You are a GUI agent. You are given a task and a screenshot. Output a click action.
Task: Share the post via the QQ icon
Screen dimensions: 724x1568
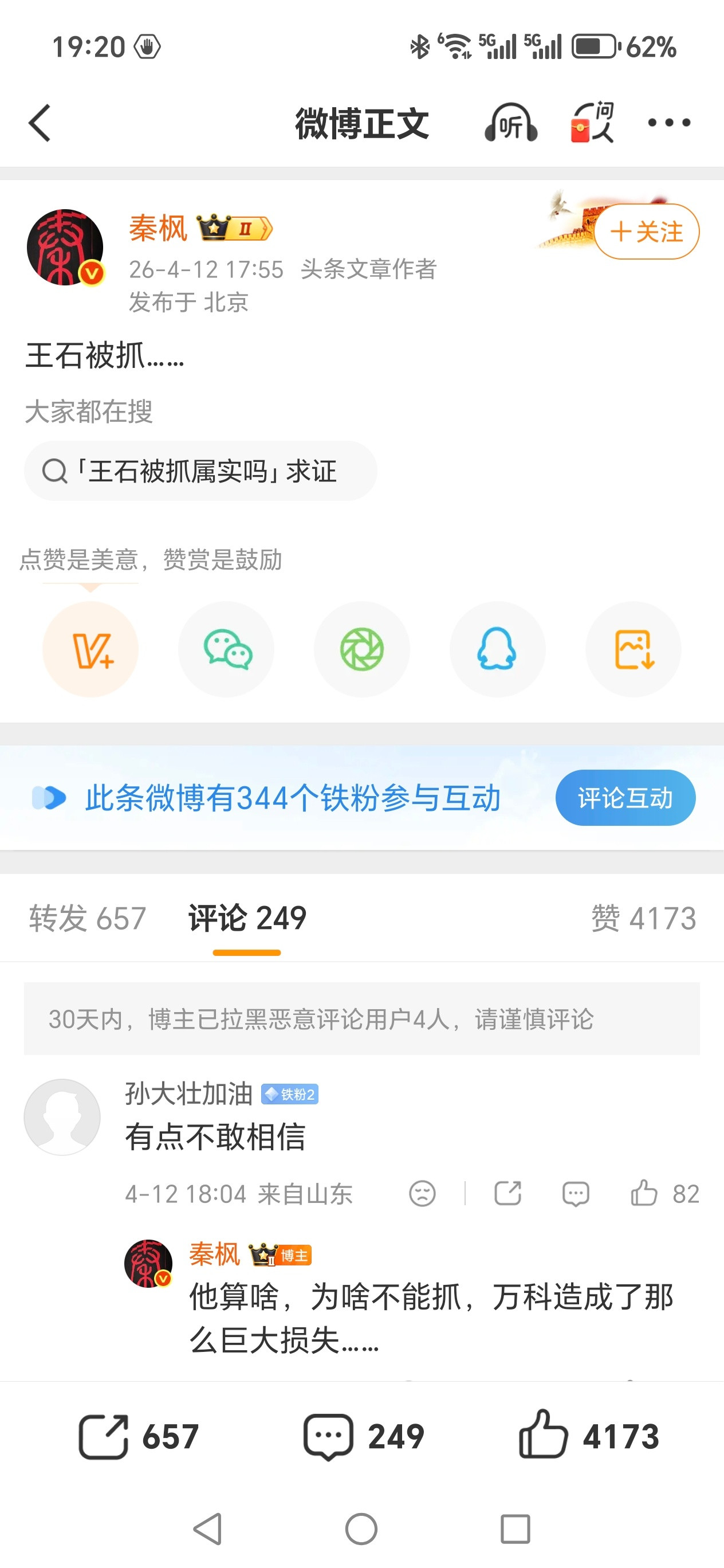point(497,649)
